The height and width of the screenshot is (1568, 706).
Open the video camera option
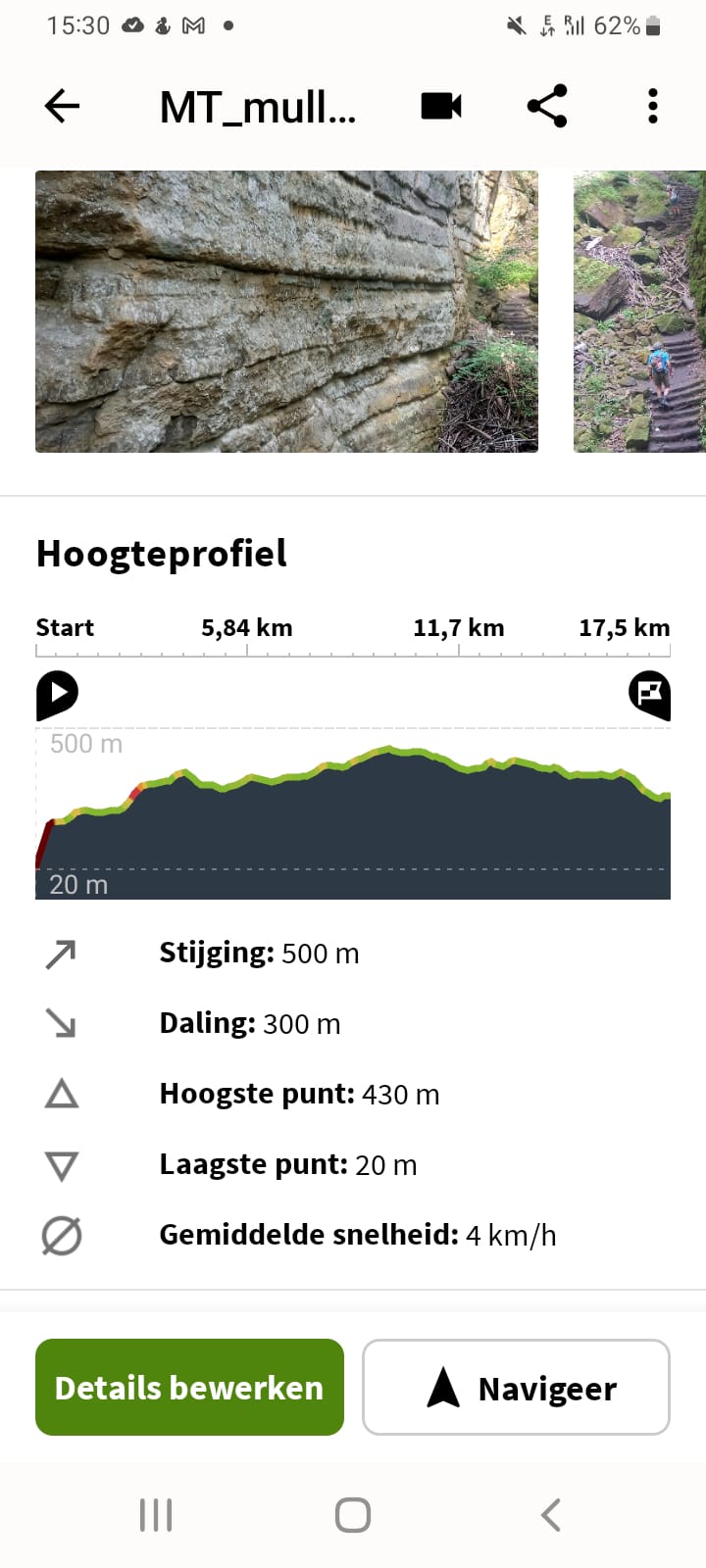click(441, 106)
